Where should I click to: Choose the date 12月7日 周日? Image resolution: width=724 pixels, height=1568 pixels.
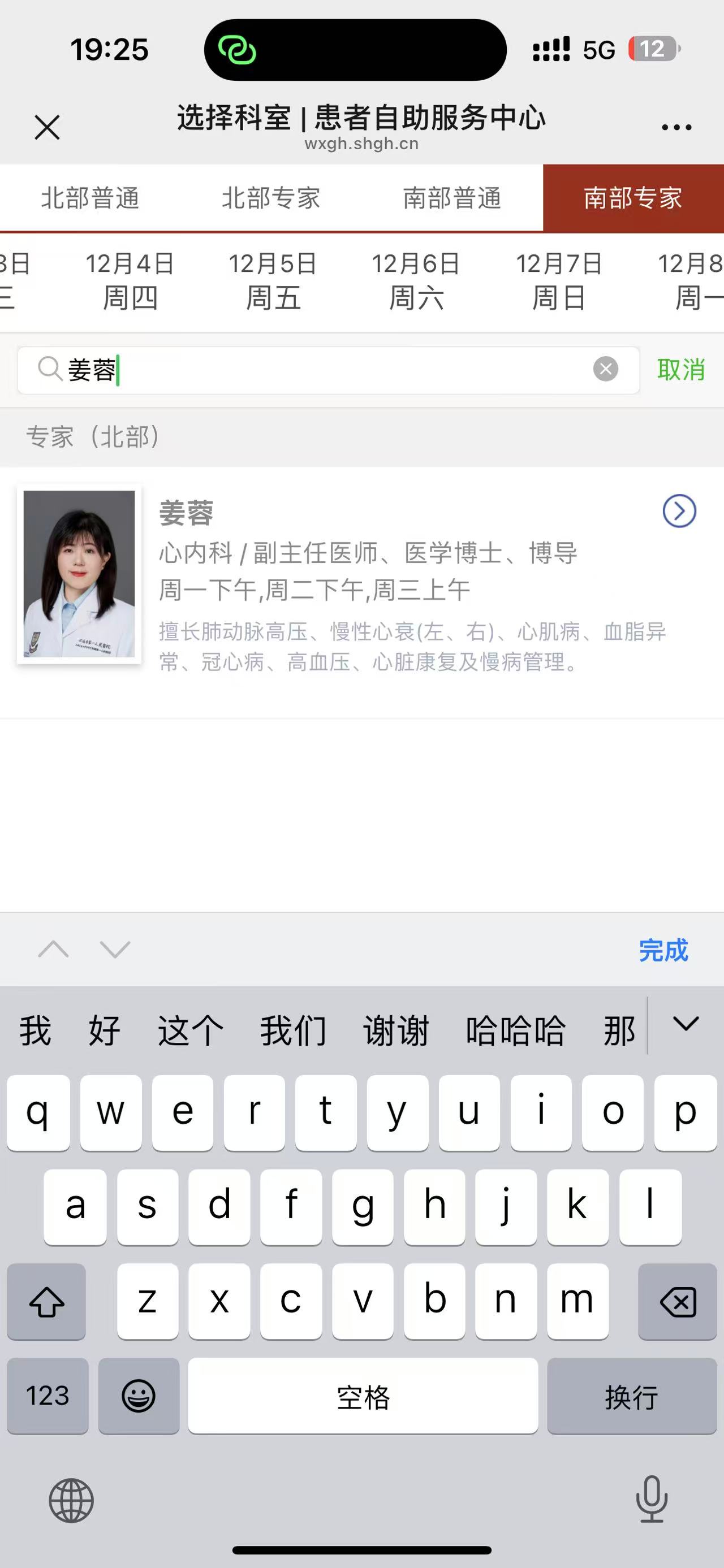pyautogui.click(x=559, y=281)
